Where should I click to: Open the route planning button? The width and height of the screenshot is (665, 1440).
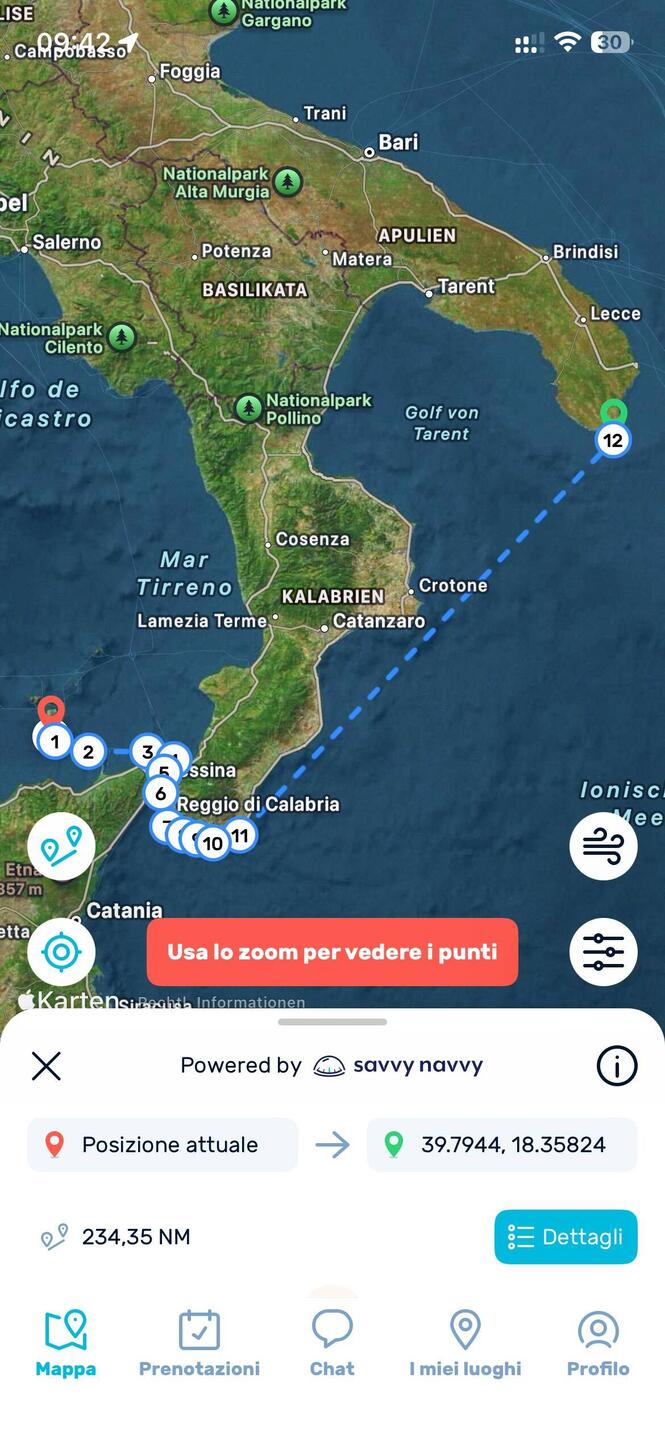[61, 847]
